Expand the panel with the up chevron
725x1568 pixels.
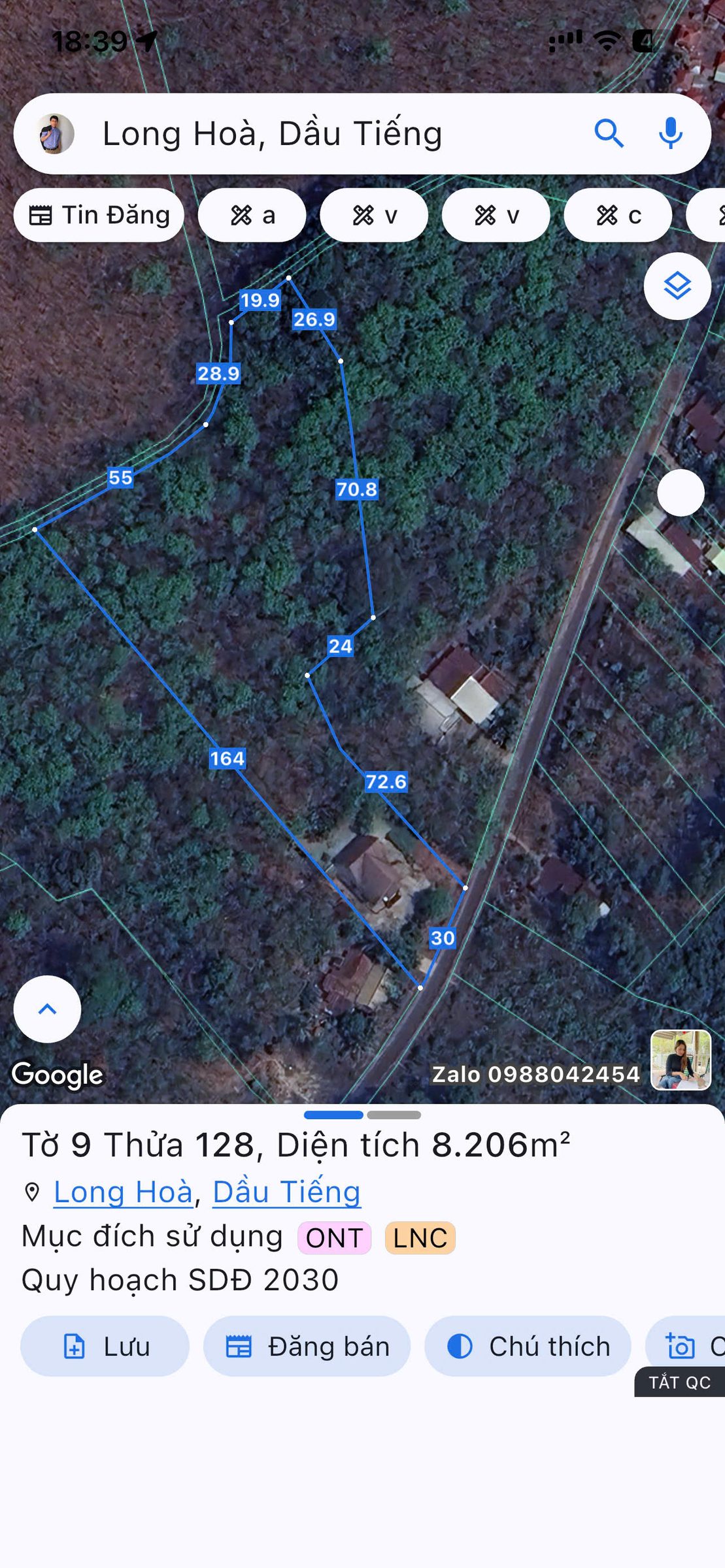click(47, 1009)
